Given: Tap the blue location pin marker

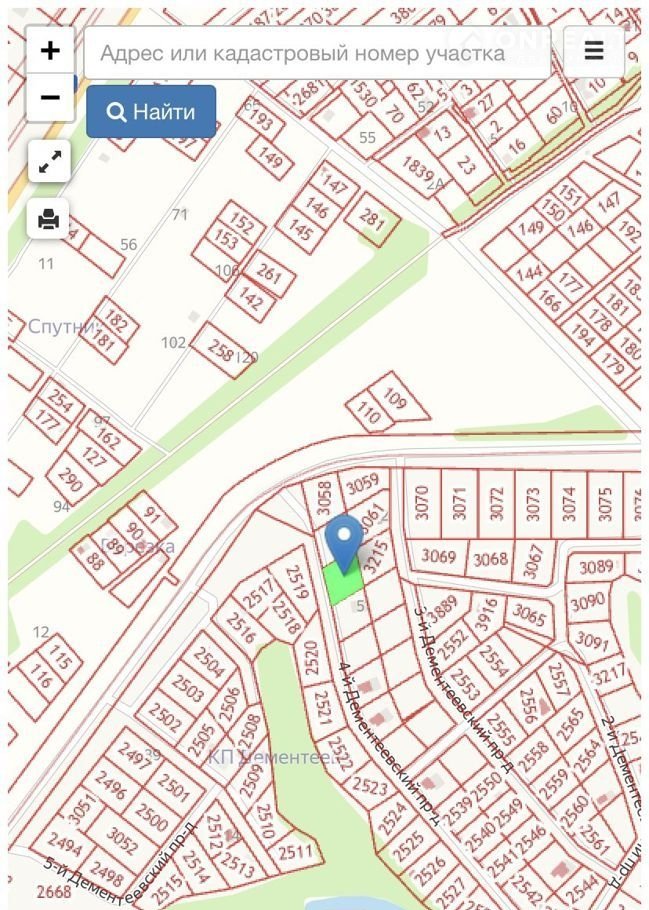Looking at the screenshot, I should point(345,541).
